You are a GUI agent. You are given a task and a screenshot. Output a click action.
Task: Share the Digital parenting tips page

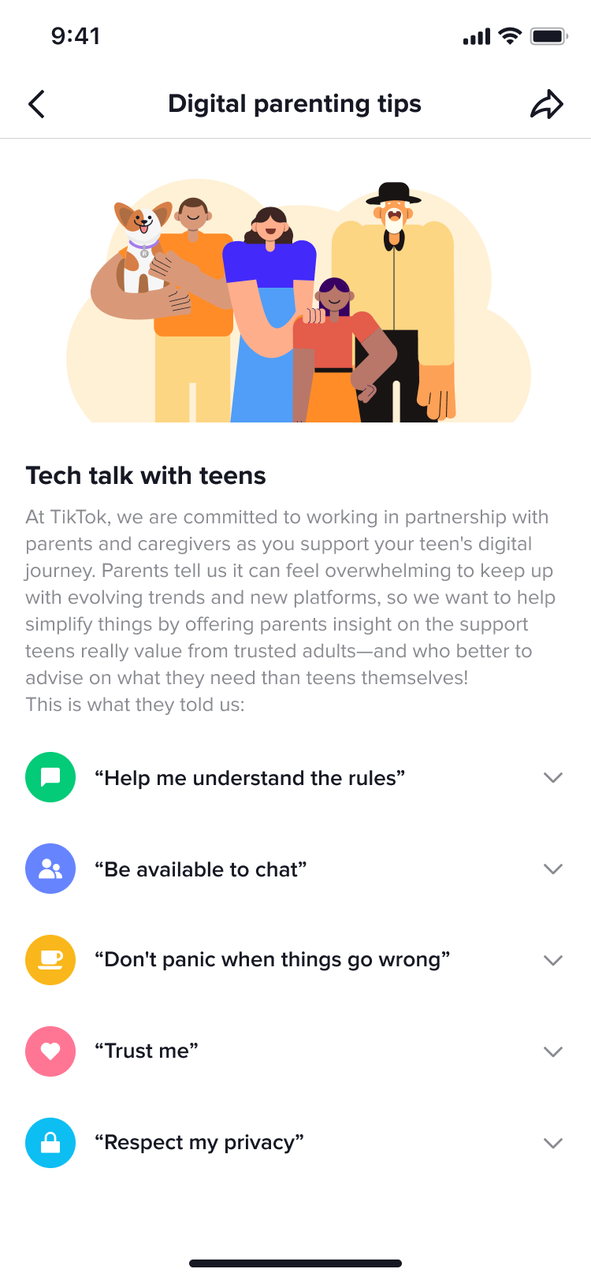(547, 104)
